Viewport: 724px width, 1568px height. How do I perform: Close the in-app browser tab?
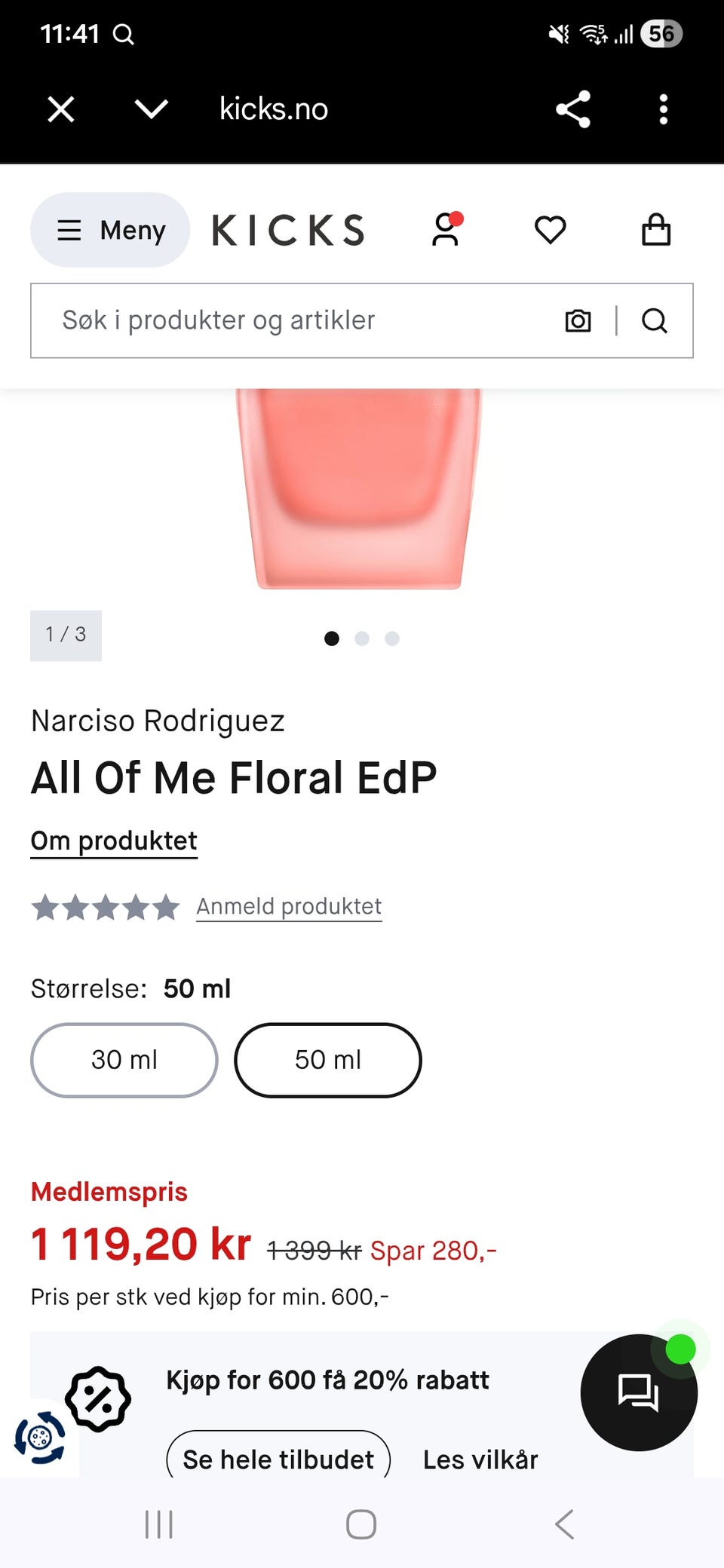coord(61,109)
